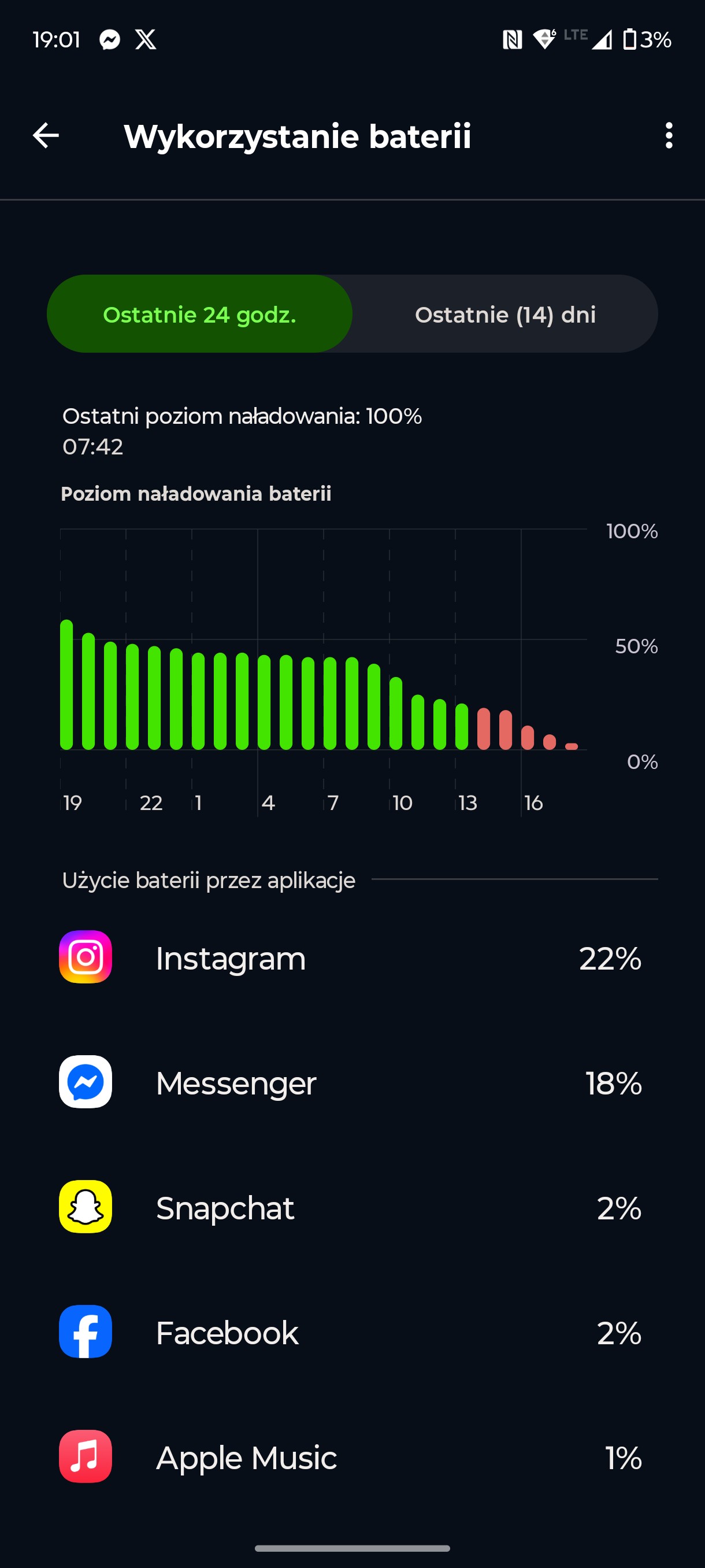The width and height of the screenshot is (705, 1568).
Task: Go back using the arrow icon
Action: tap(46, 135)
